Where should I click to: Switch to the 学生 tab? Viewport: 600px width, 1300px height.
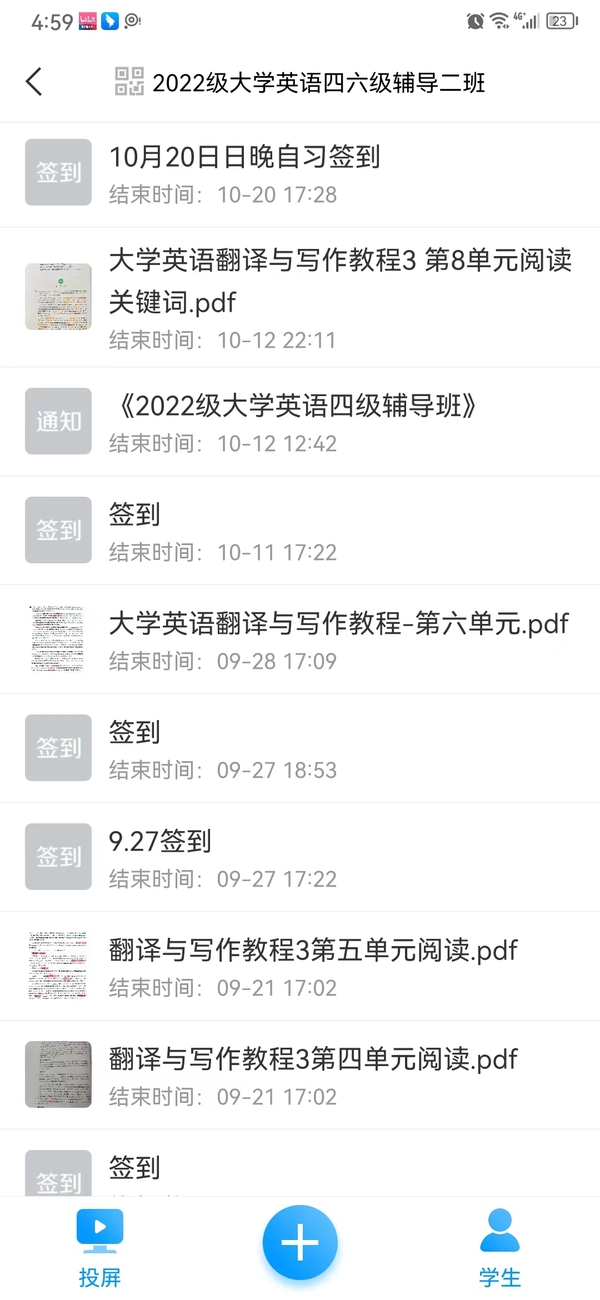point(500,1247)
